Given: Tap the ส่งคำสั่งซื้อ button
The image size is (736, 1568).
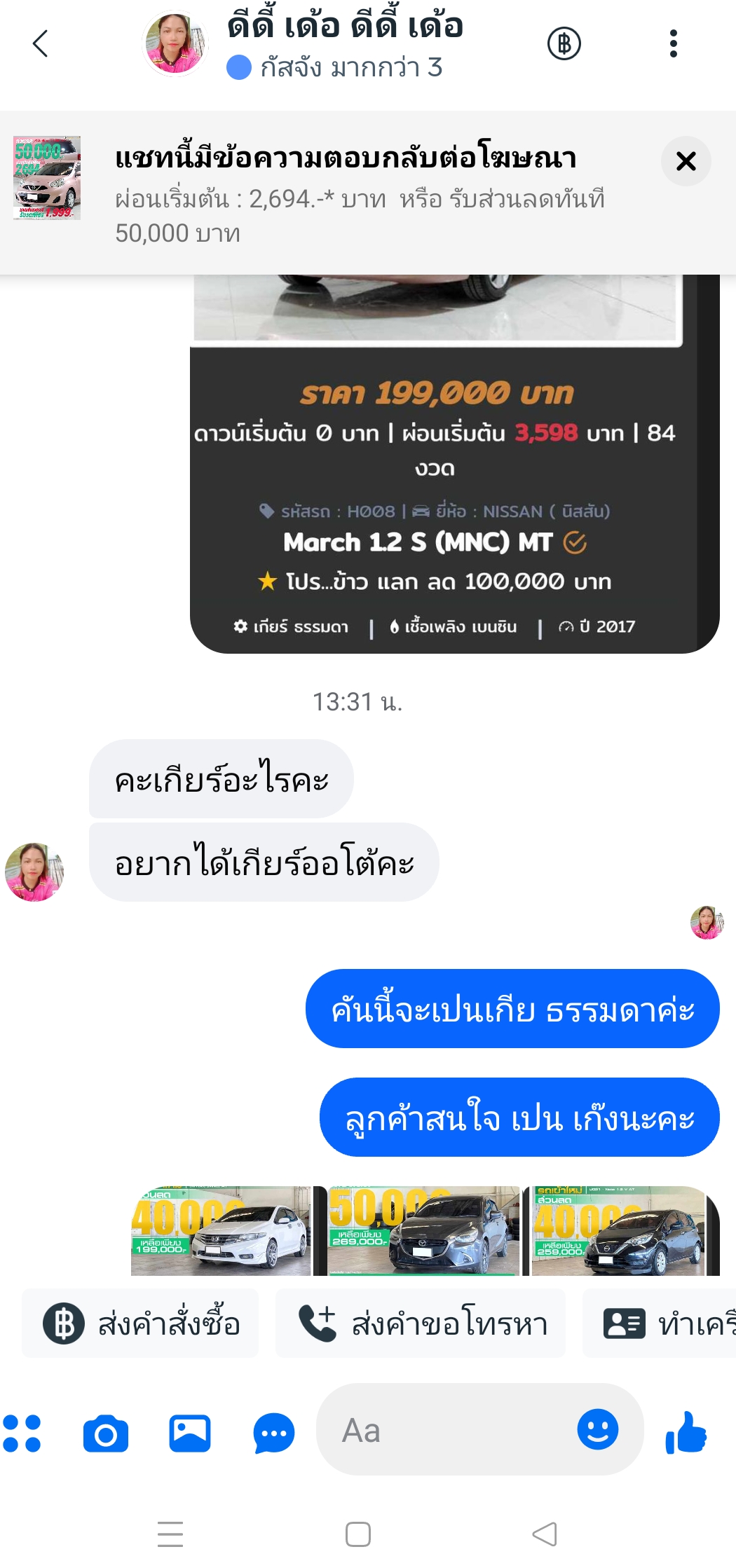Looking at the screenshot, I should [x=140, y=1323].
